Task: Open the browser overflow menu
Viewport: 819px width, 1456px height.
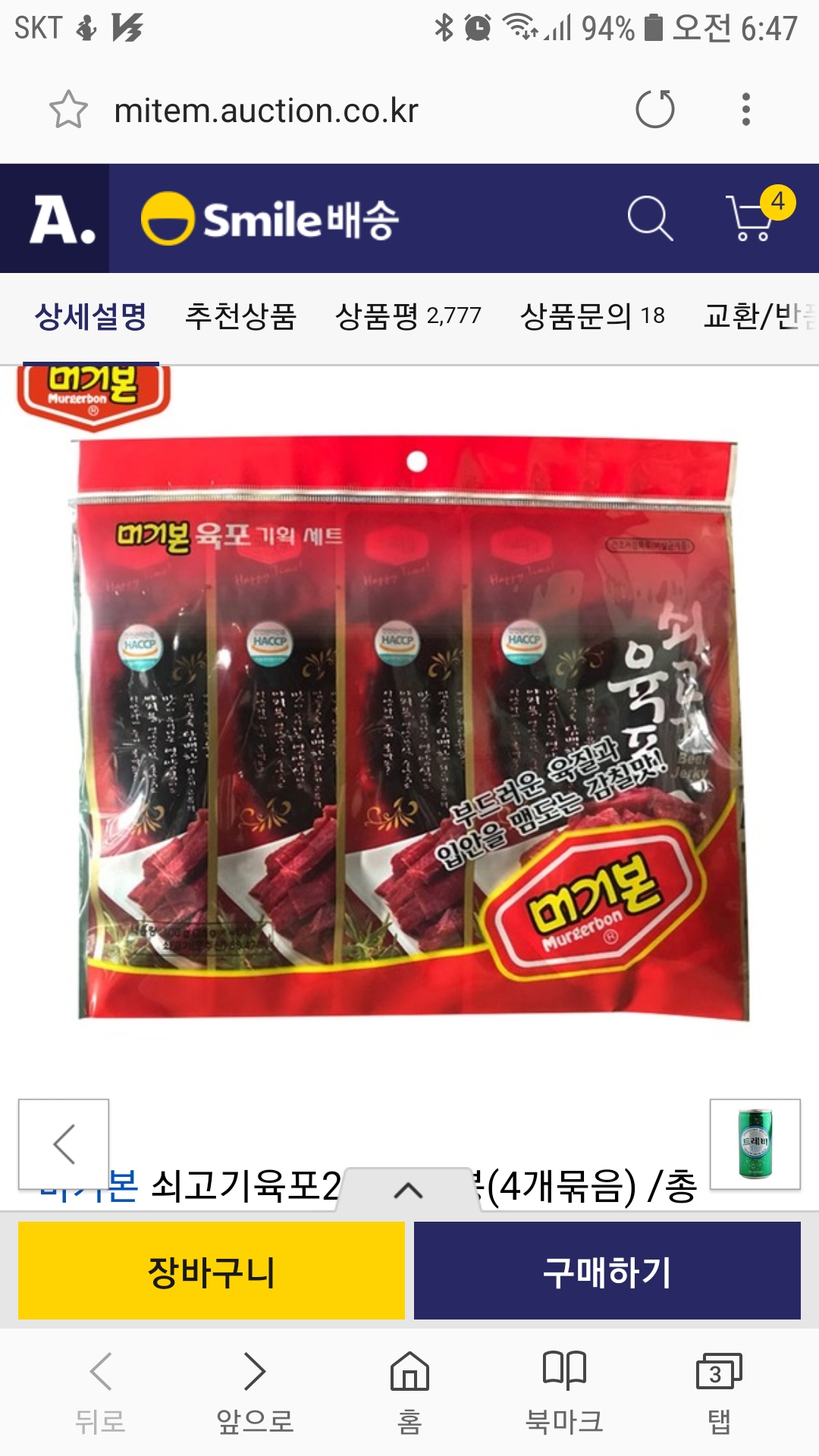Action: 746,109
